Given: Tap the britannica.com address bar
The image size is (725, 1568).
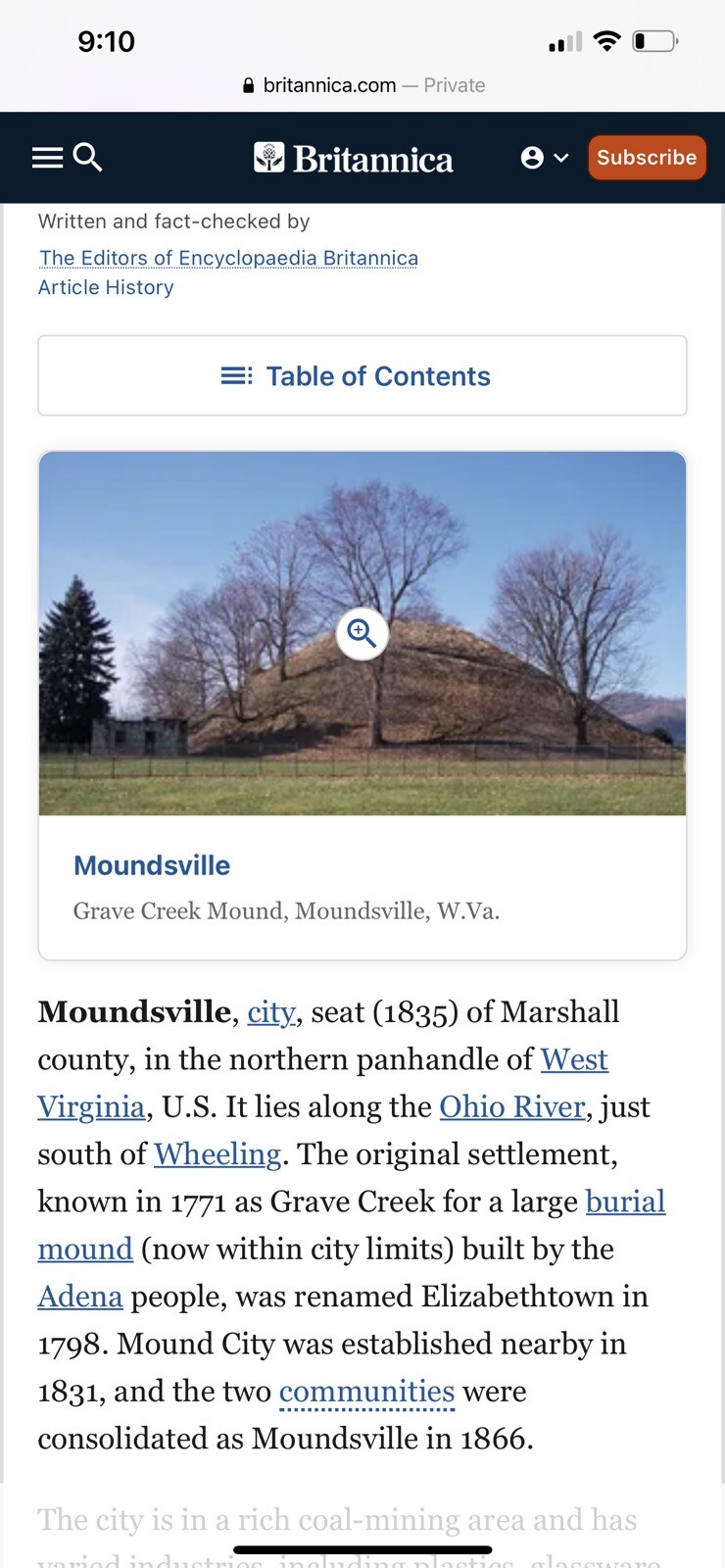Looking at the screenshot, I should tap(362, 85).
